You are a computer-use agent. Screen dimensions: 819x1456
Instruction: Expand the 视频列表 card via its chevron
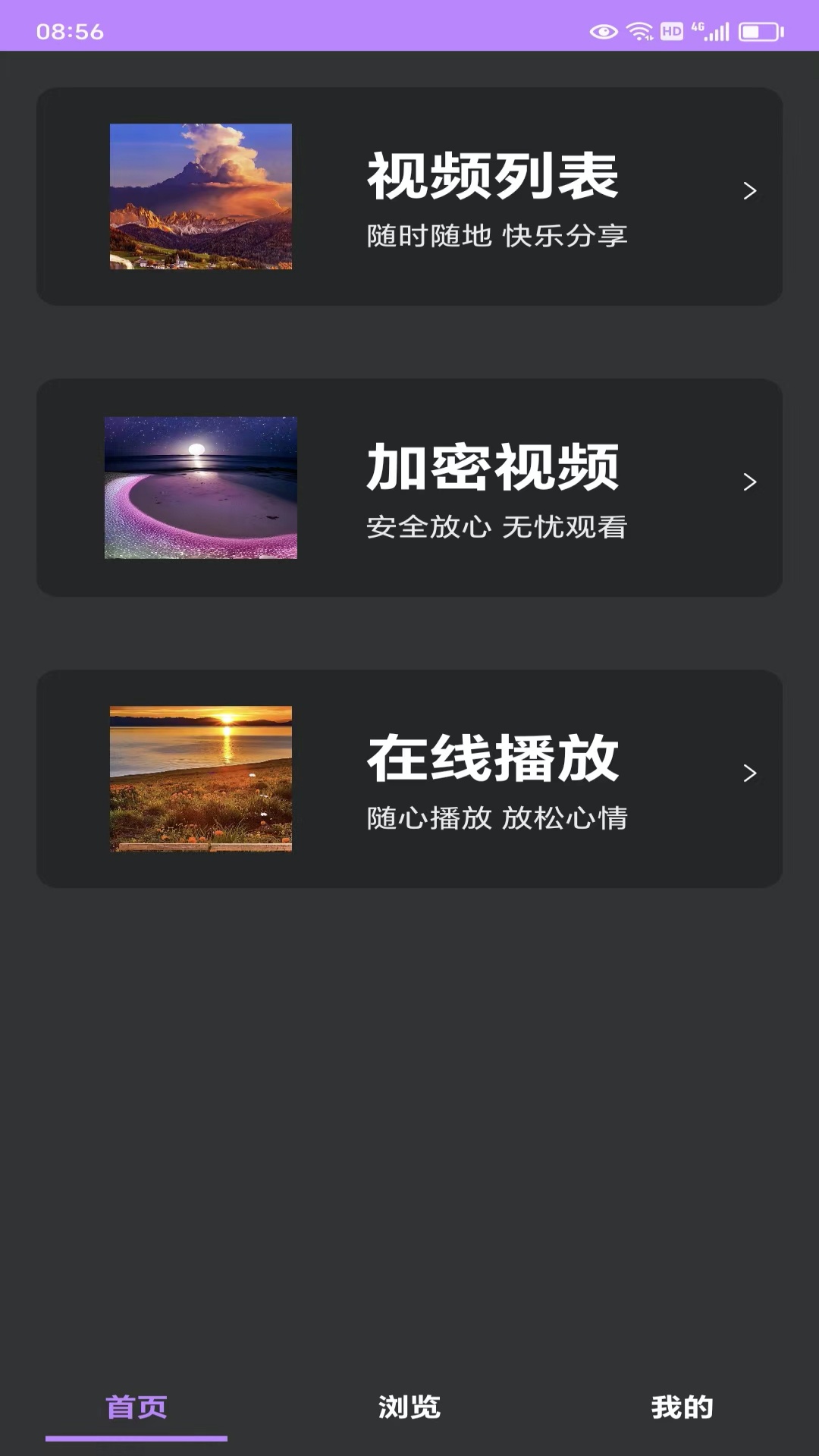pos(749,190)
